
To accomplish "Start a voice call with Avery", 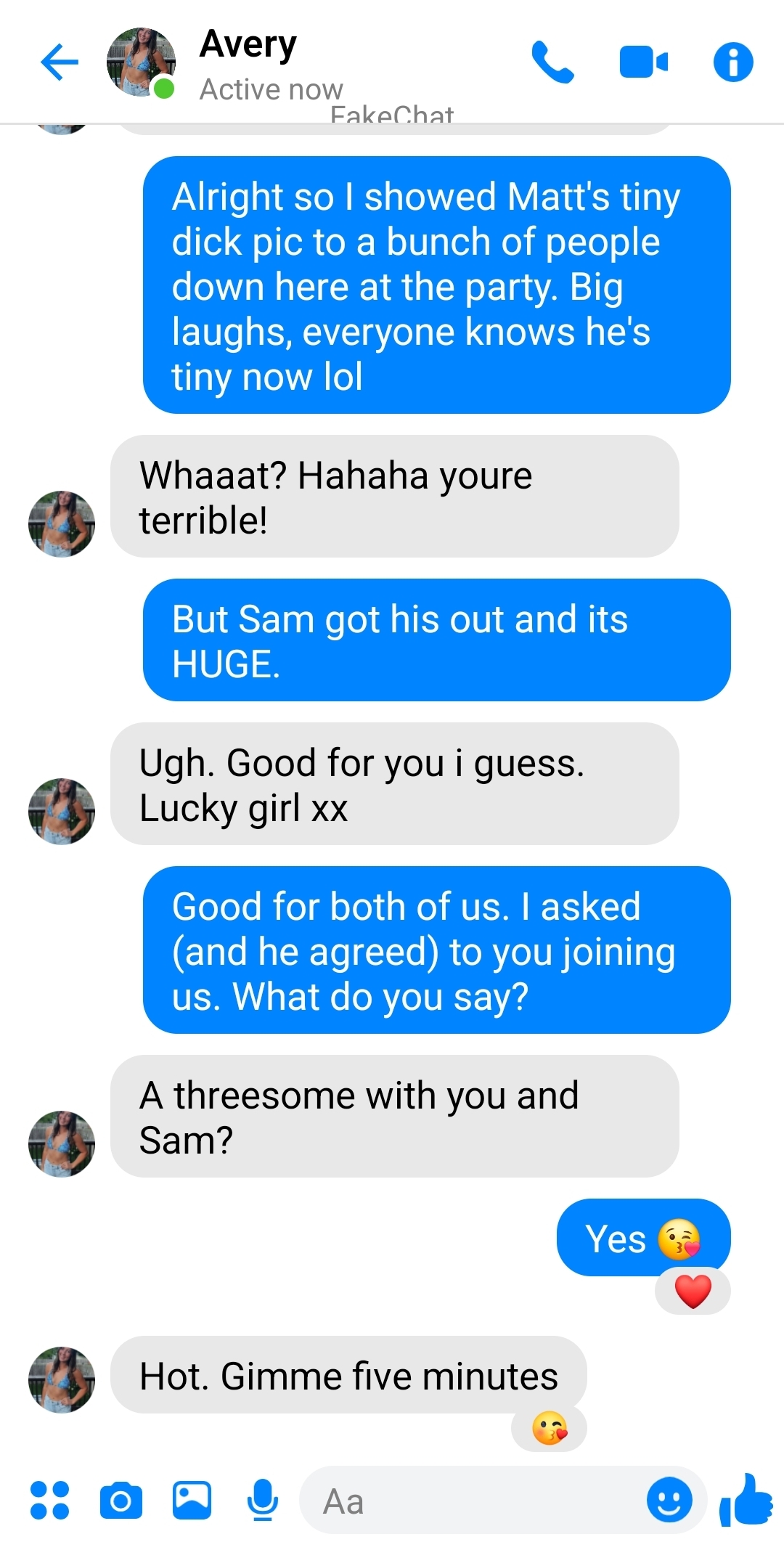I will tap(553, 62).
